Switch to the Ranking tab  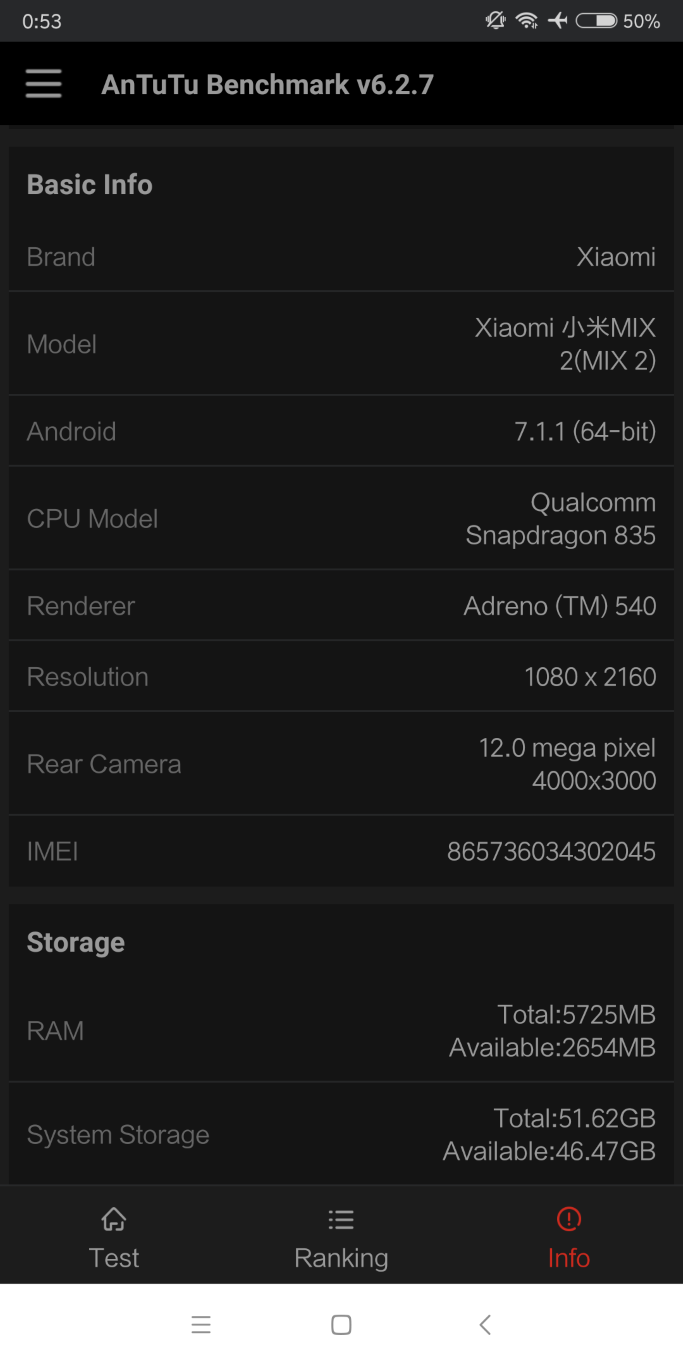[x=341, y=1238]
